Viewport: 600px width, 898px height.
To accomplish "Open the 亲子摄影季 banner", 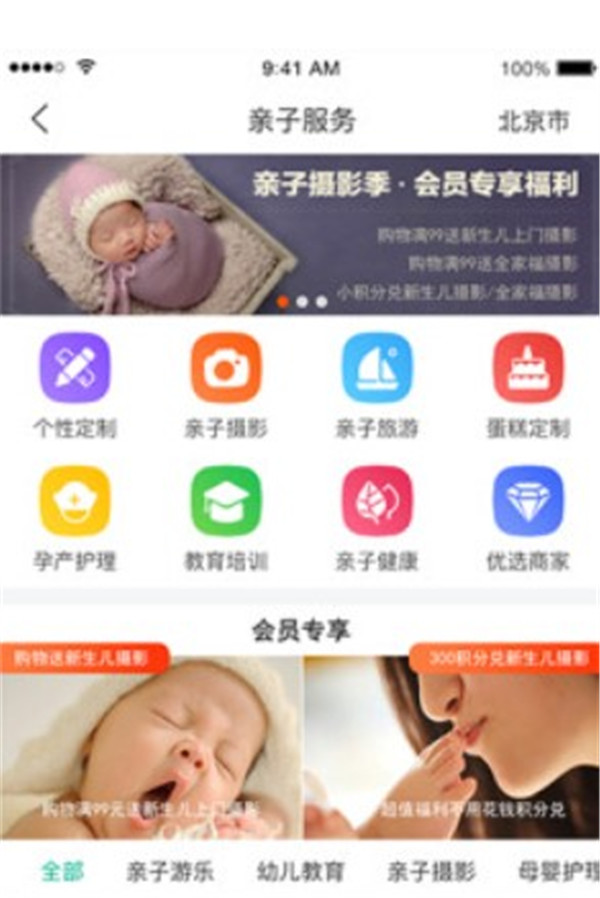I will [300, 234].
